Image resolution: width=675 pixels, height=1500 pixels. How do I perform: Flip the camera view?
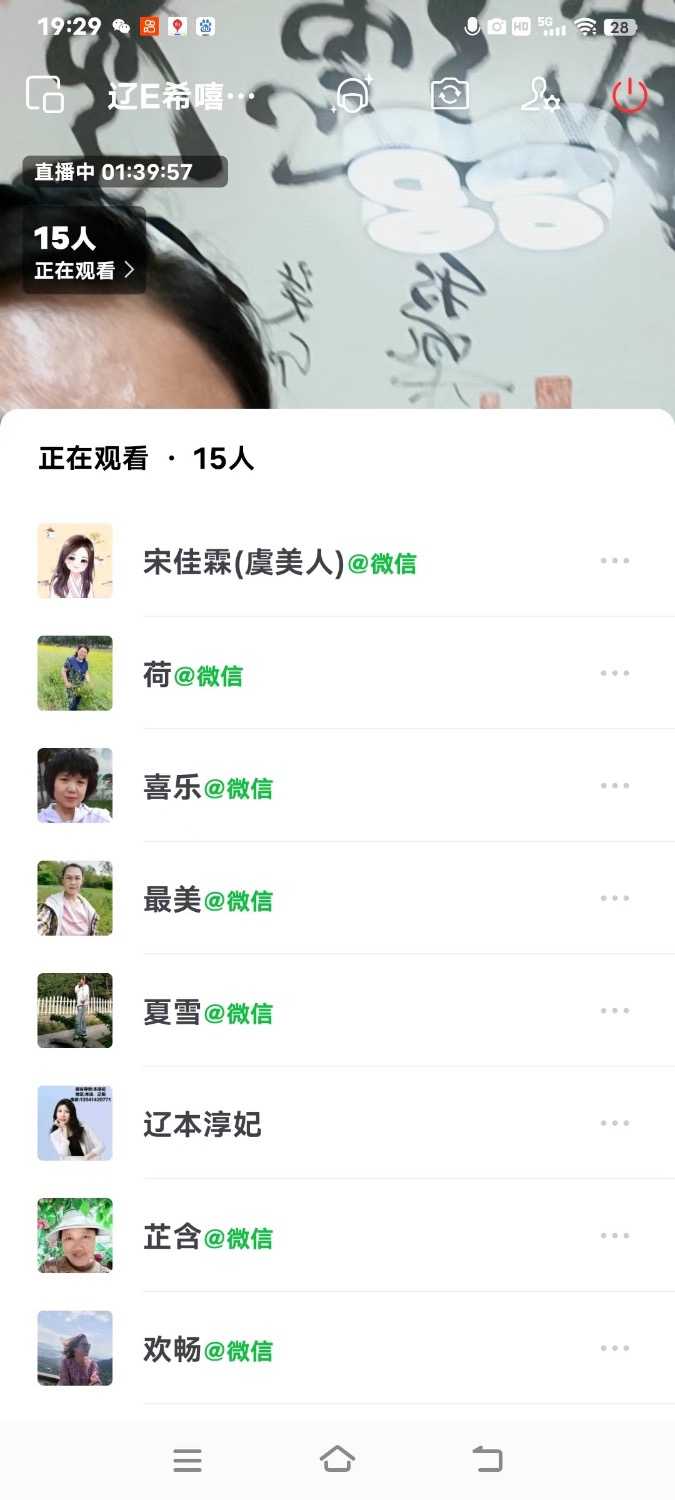coord(450,95)
